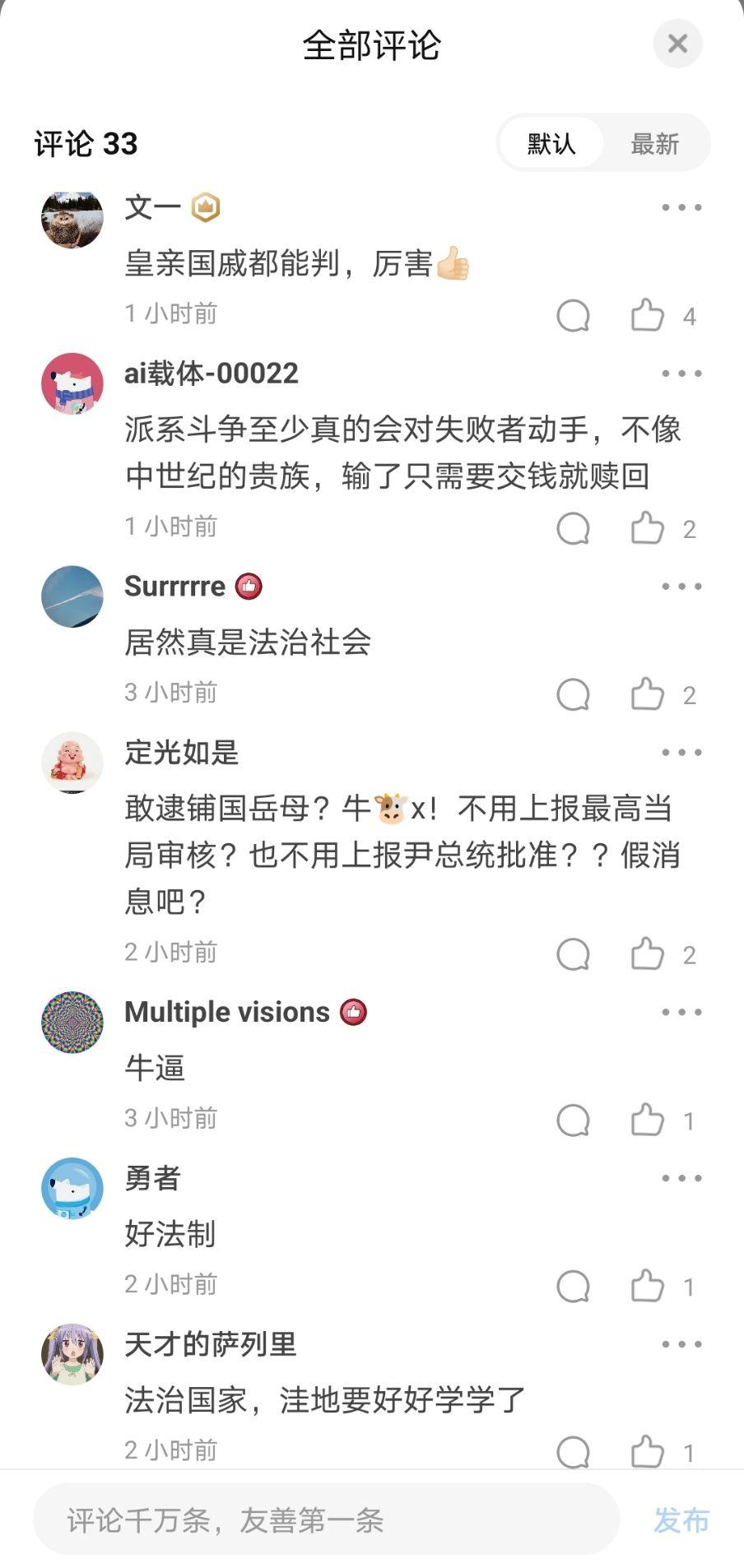This screenshot has width=744, height=1568.
Task: Like ai载体-00022's comment
Action: click(647, 528)
